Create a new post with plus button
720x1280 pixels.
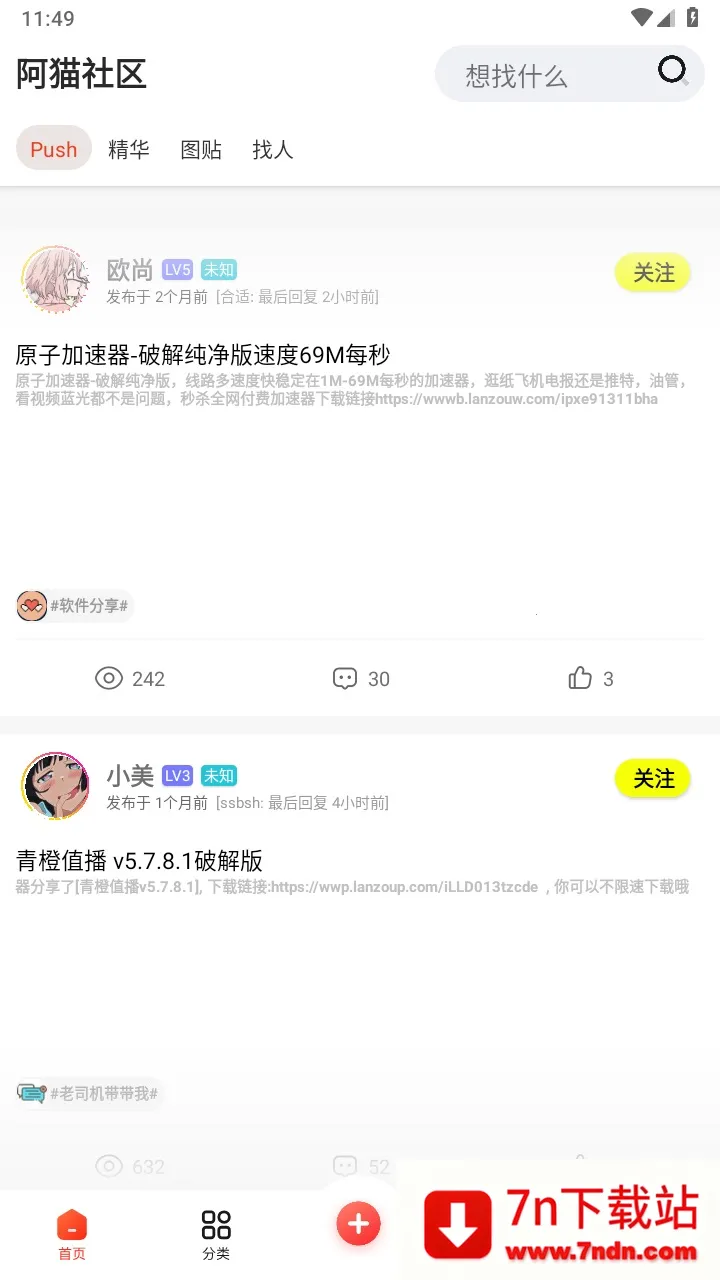358,1224
